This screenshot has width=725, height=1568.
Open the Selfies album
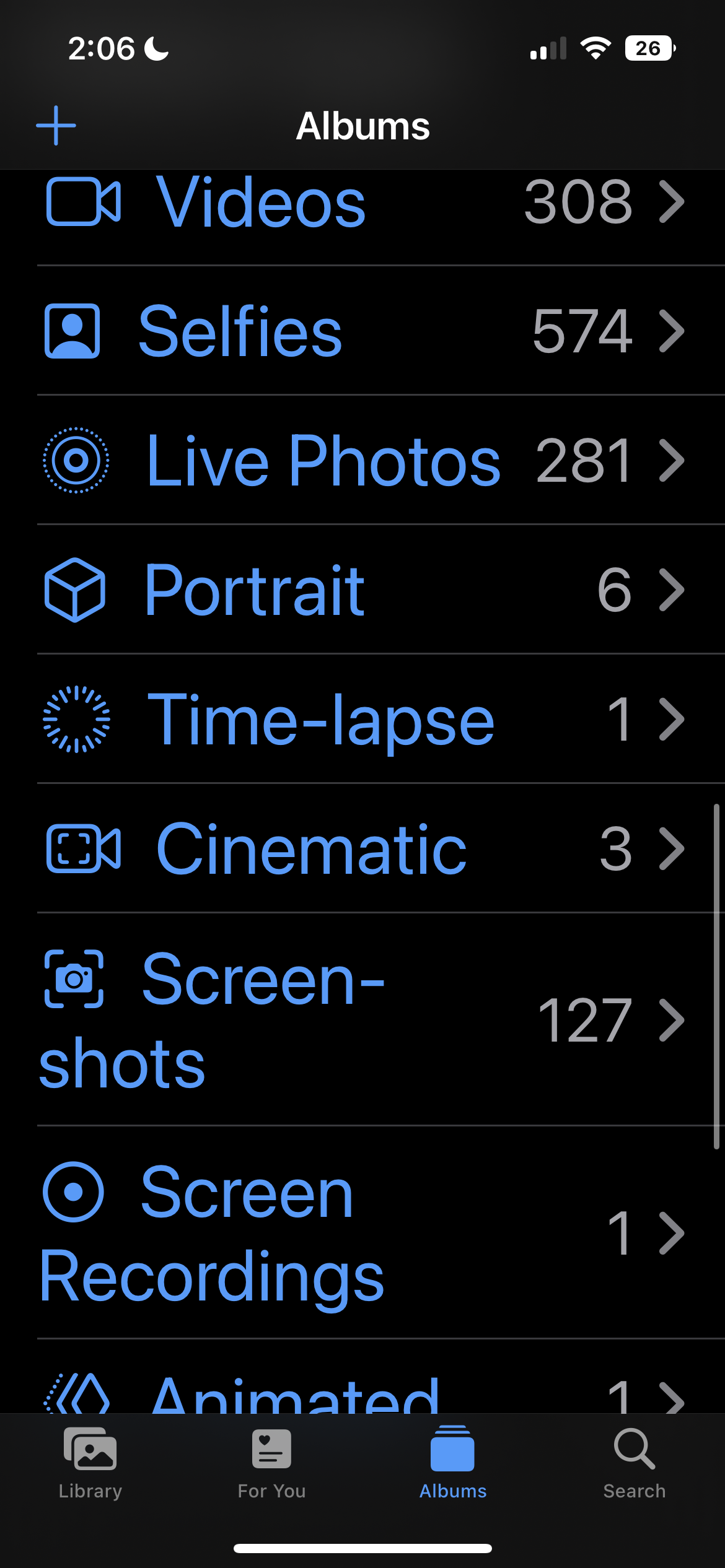tap(362, 331)
